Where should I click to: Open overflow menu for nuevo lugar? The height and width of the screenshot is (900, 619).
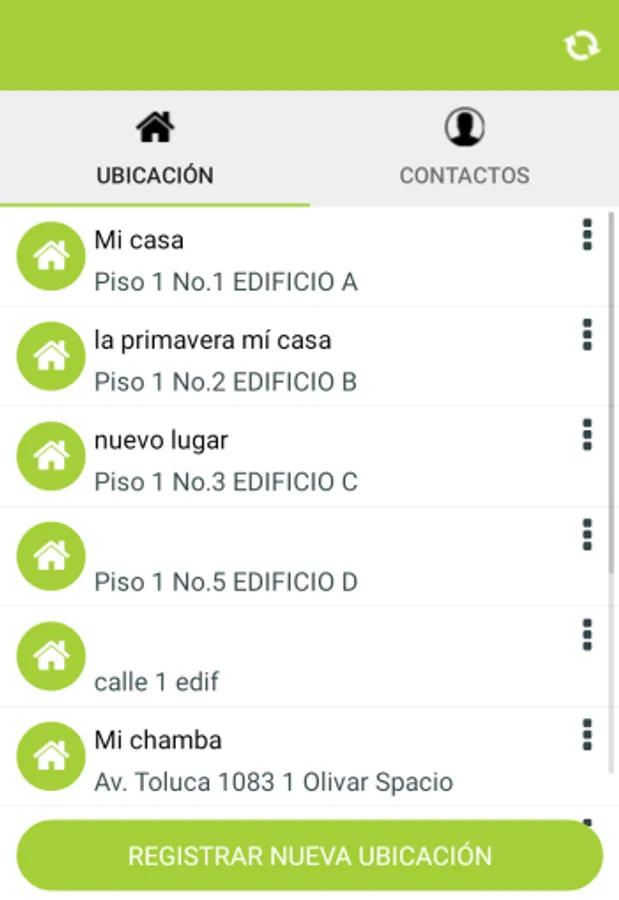pos(587,435)
